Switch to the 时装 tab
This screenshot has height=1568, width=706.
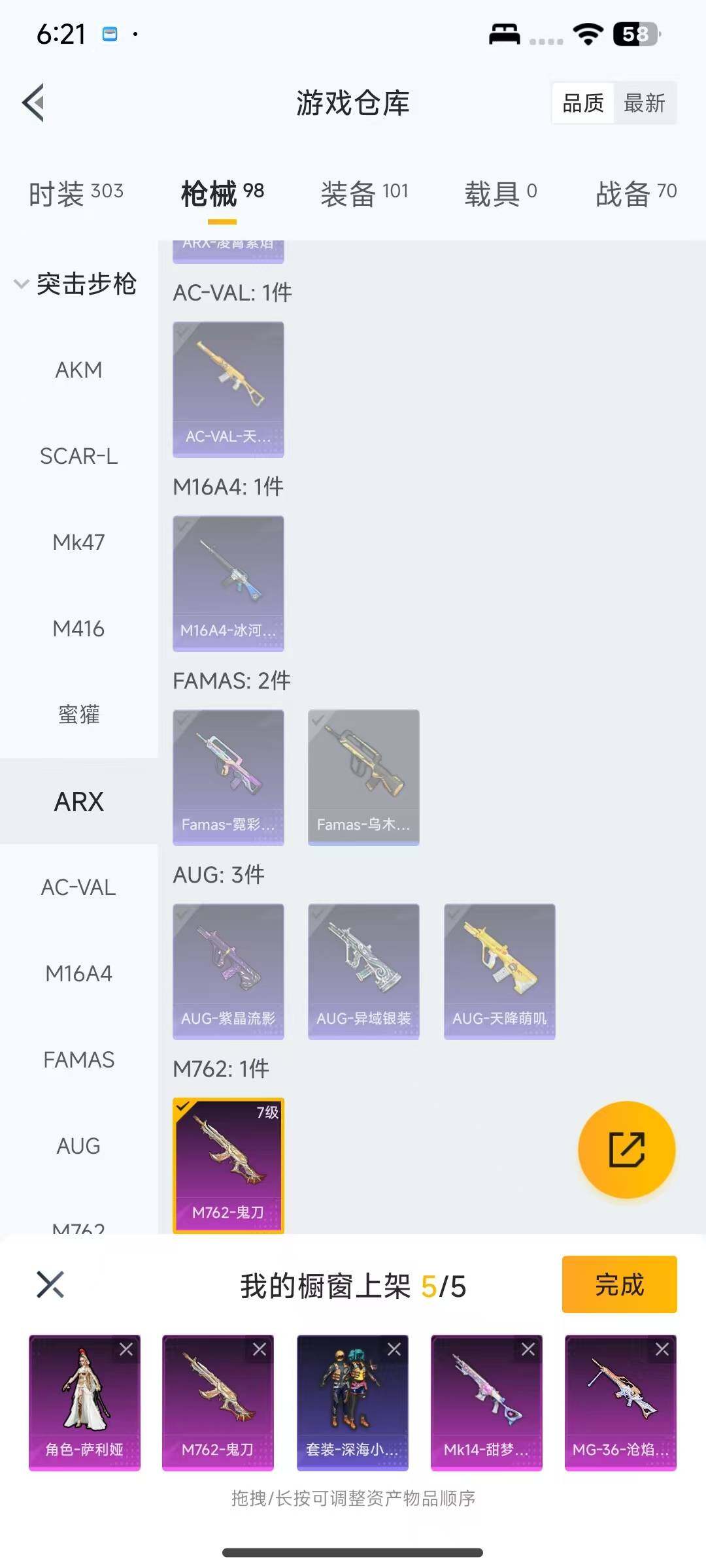tap(76, 193)
